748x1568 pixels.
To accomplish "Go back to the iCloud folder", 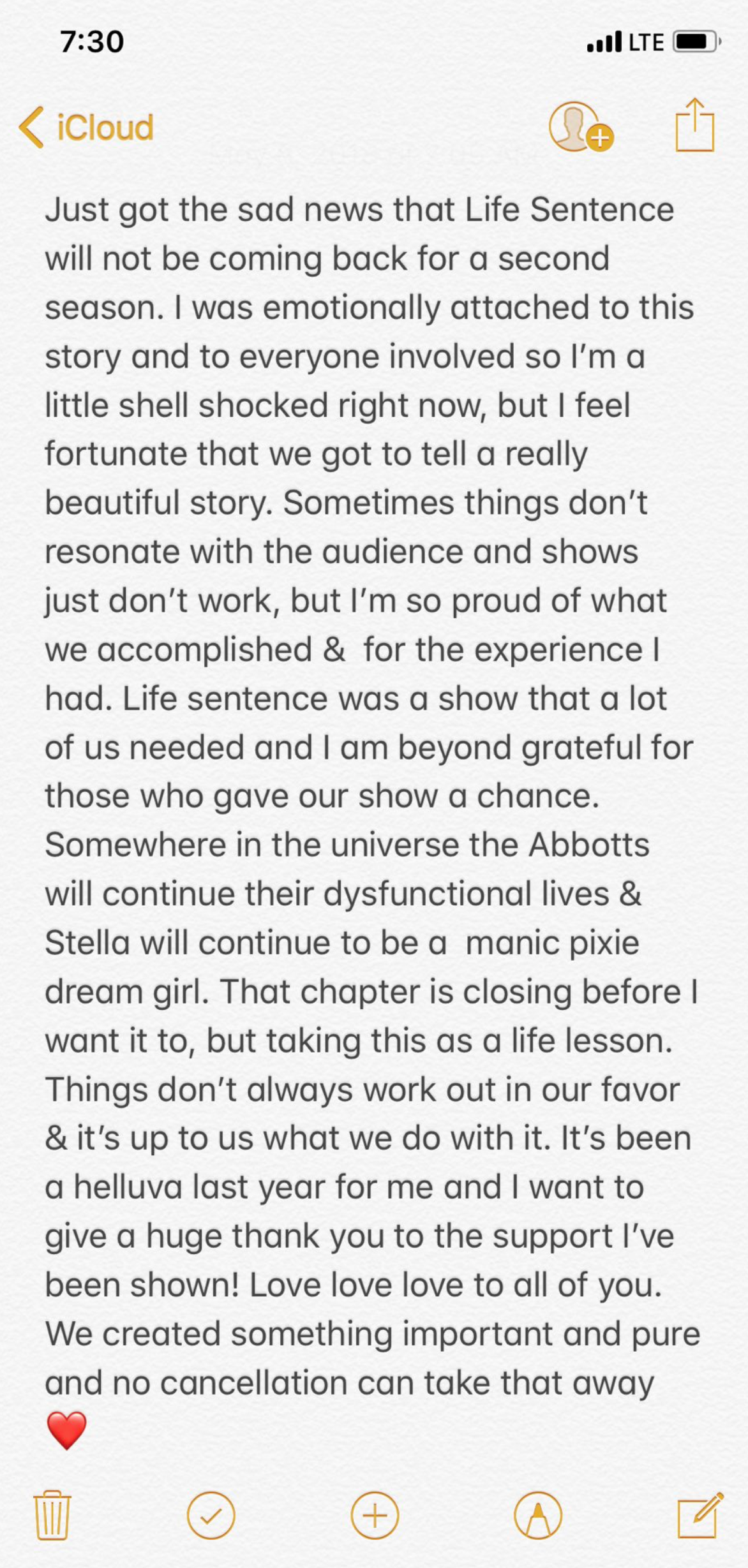I will coord(87,127).
